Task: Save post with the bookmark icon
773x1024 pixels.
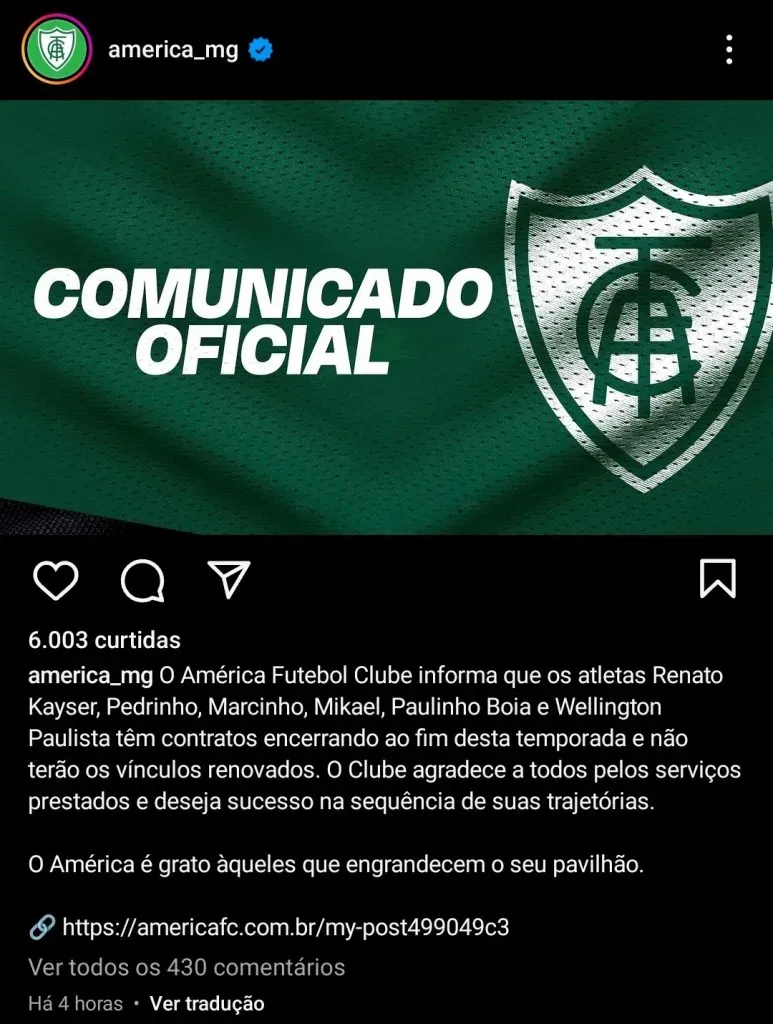Action: click(717, 579)
